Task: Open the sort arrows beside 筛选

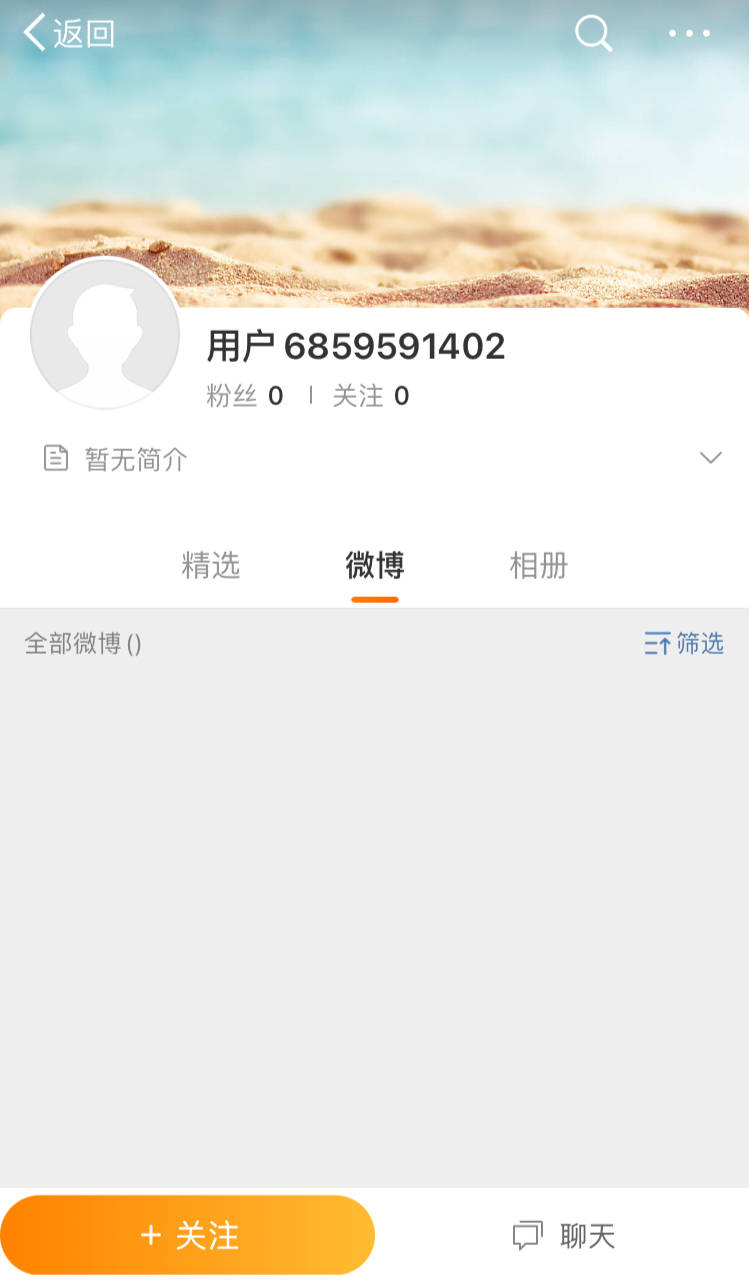Action: [658, 644]
